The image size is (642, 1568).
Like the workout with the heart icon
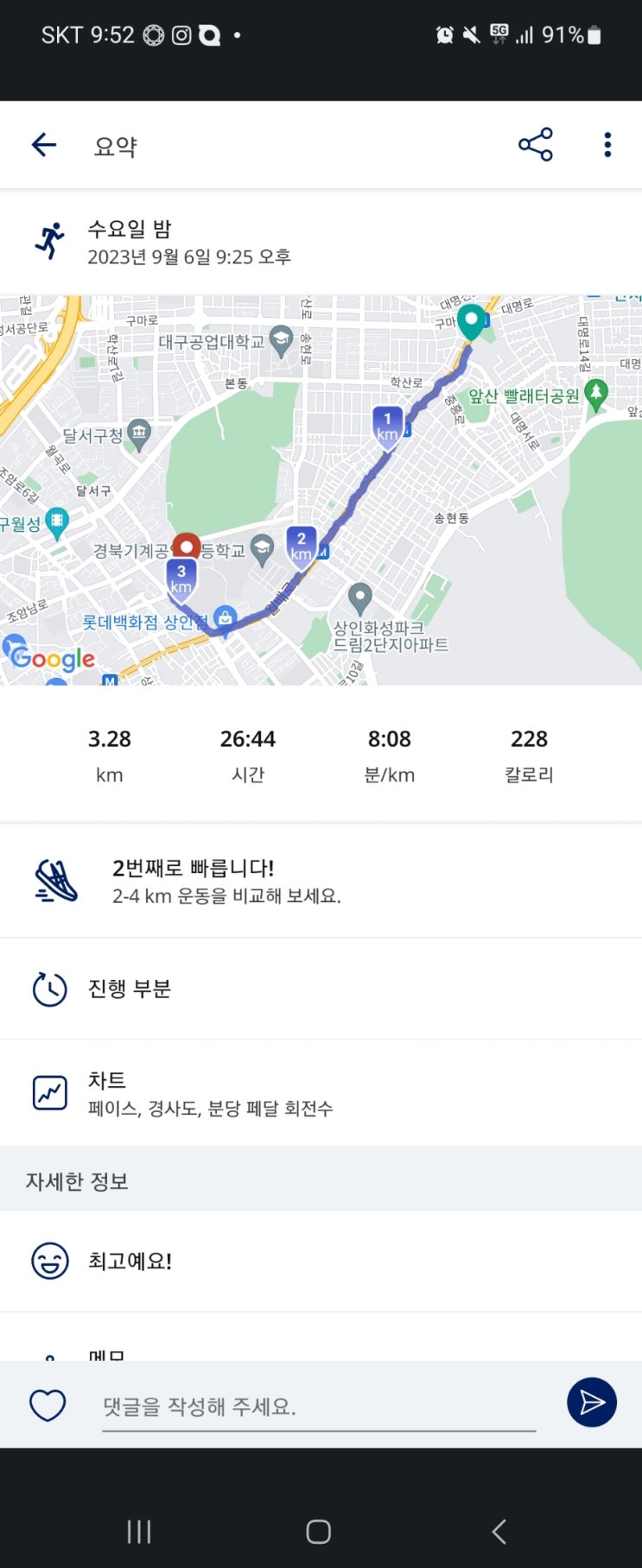[x=48, y=1405]
